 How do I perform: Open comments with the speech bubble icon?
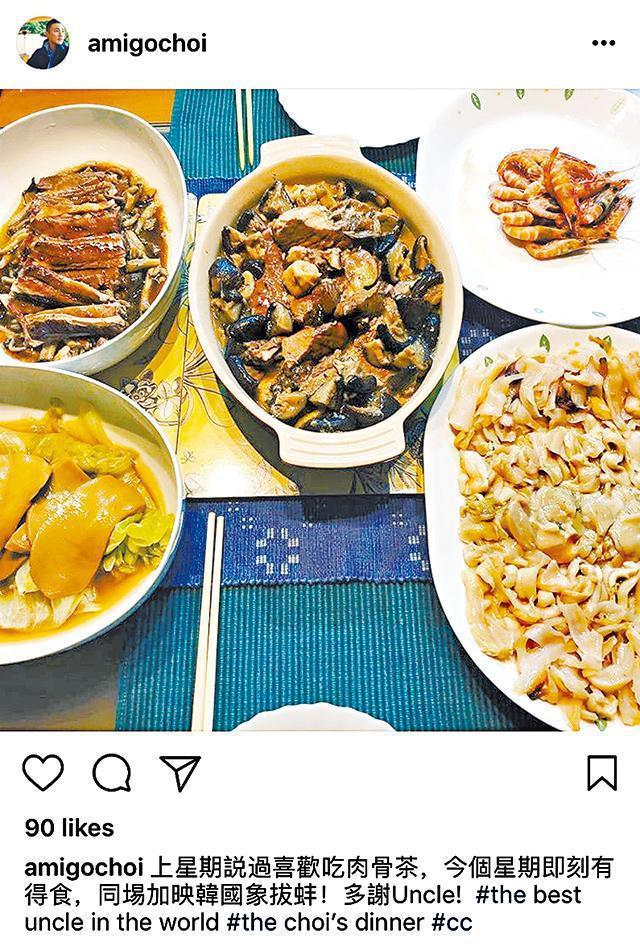click(x=112, y=772)
